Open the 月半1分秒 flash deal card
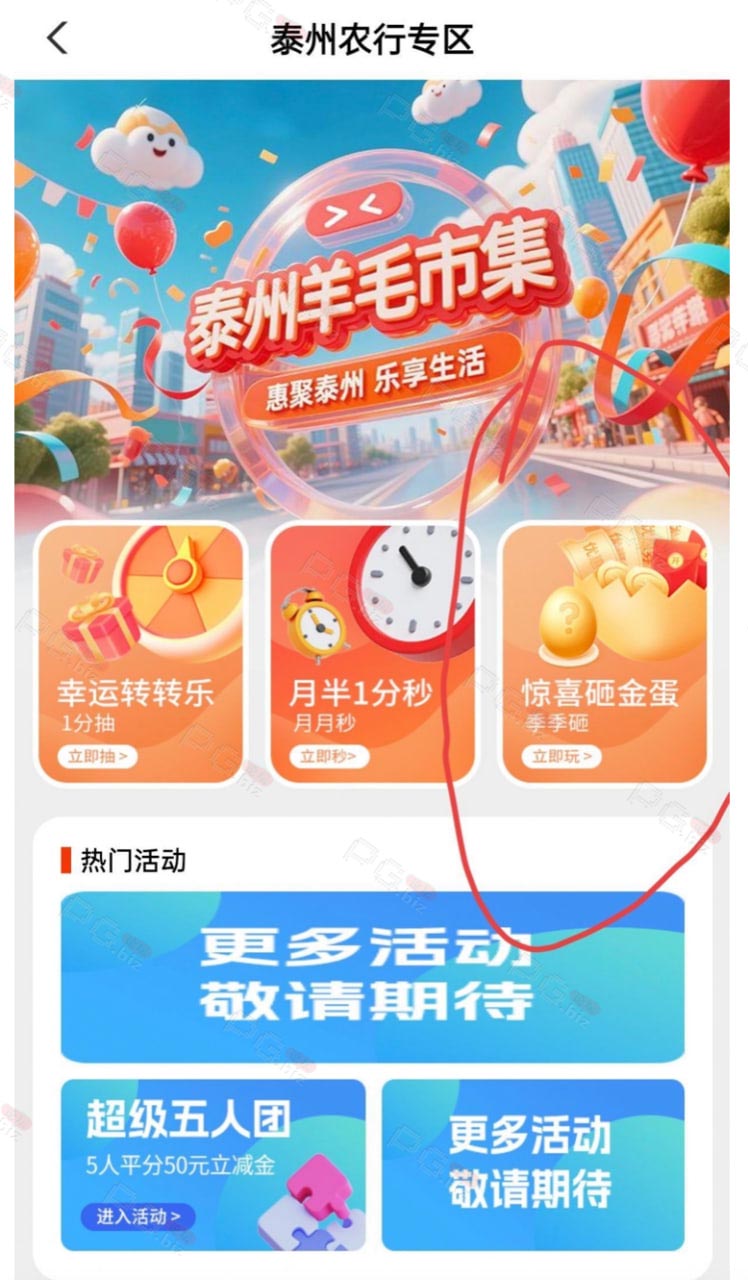The width and height of the screenshot is (748, 1280). (373, 653)
